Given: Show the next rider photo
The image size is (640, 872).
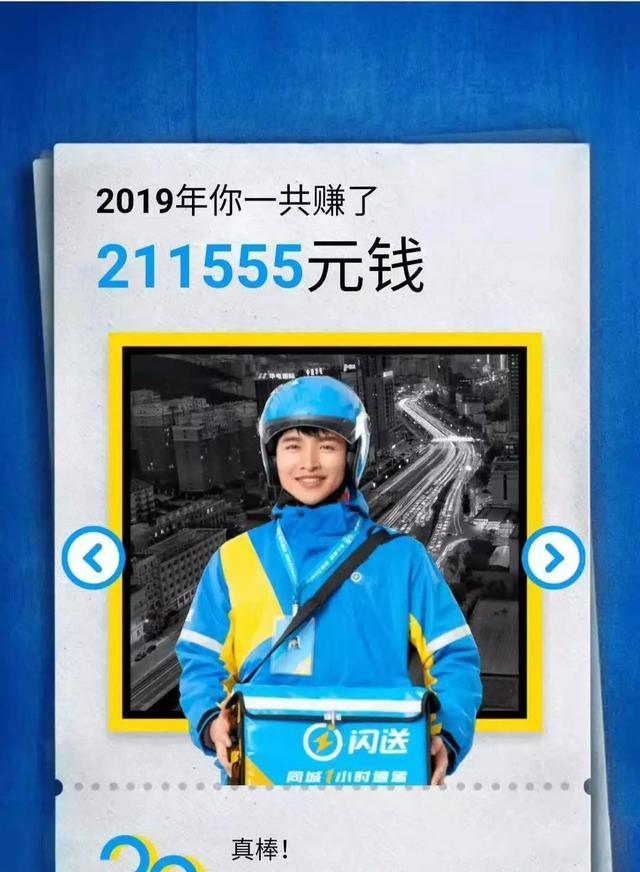Looking at the screenshot, I should pyautogui.click(x=553, y=558).
